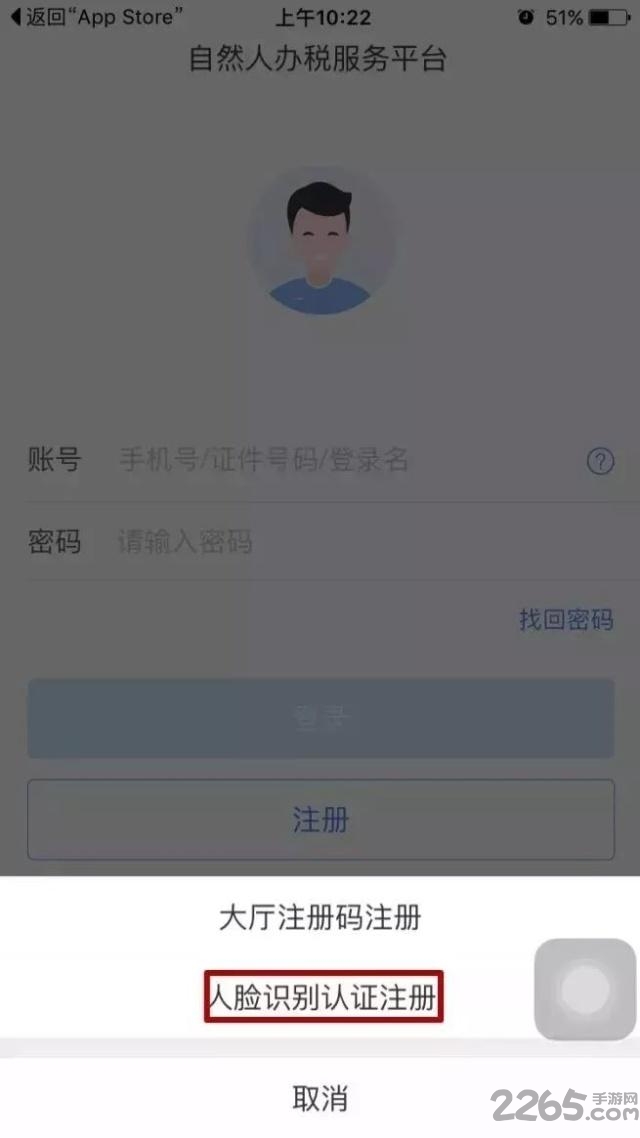The width and height of the screenshot is (640, 1138).
Task: Choose 大厅注册码注册 option
Action: tap(320, 918)
